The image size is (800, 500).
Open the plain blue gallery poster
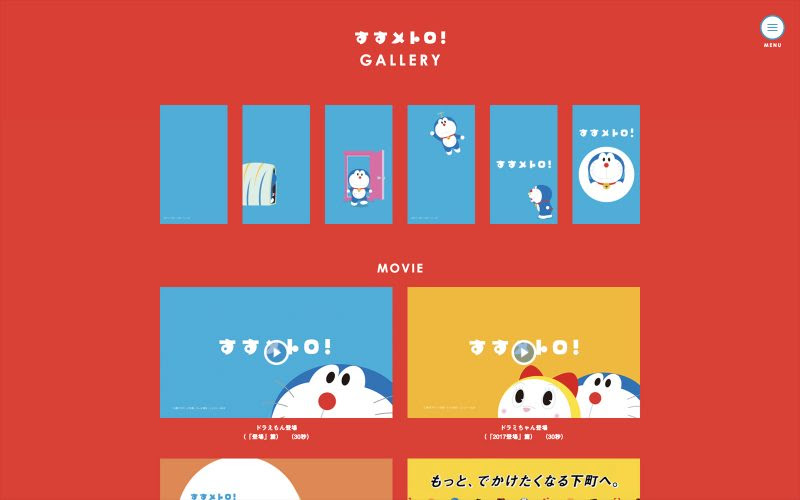click(x=194, y=164)
